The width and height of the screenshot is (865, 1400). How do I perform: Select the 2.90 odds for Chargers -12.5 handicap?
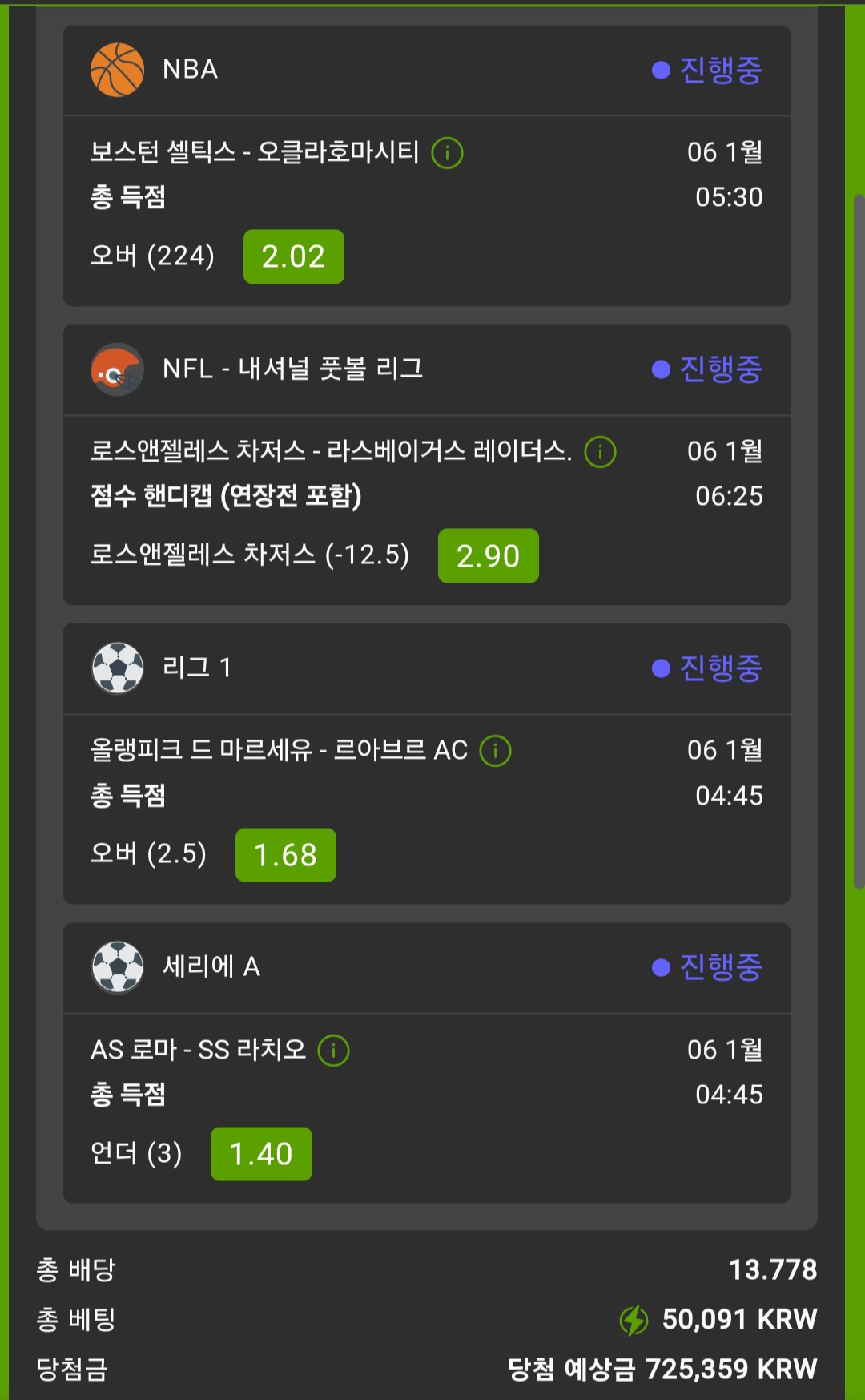pyautogui.click(x=488, y=555)
